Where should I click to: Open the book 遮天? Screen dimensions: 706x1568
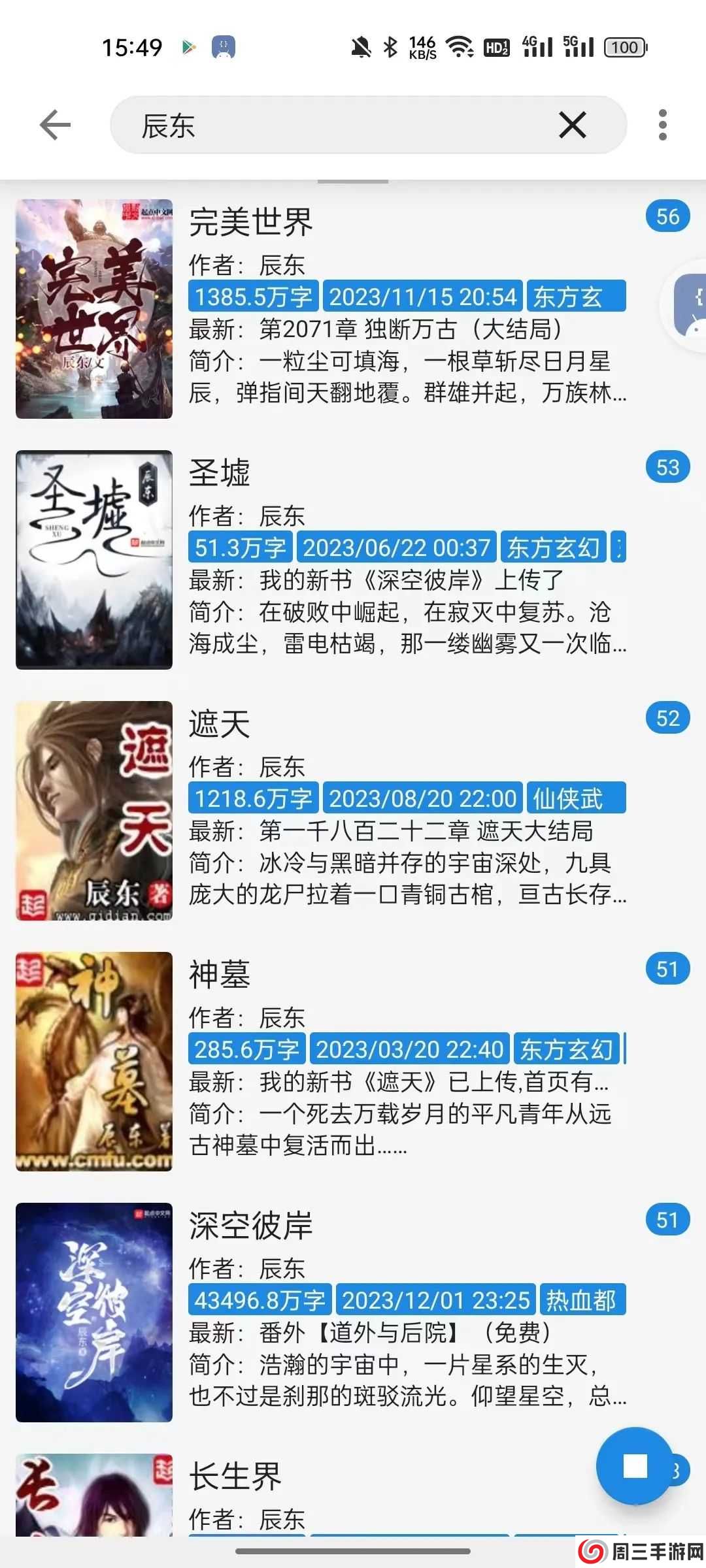[219, 724]
